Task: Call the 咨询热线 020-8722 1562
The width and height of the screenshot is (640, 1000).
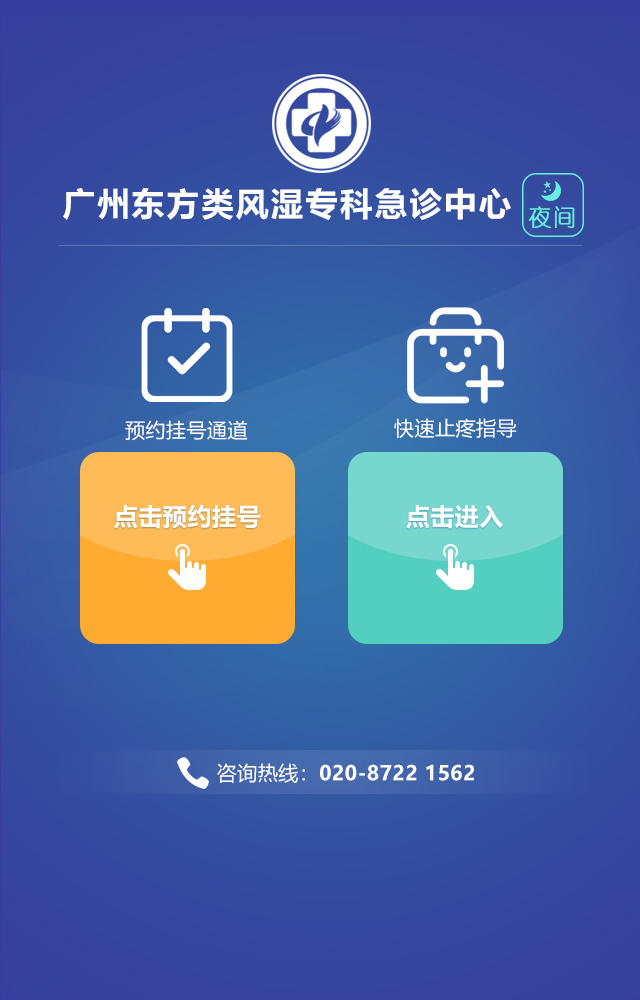Action: 326,773
